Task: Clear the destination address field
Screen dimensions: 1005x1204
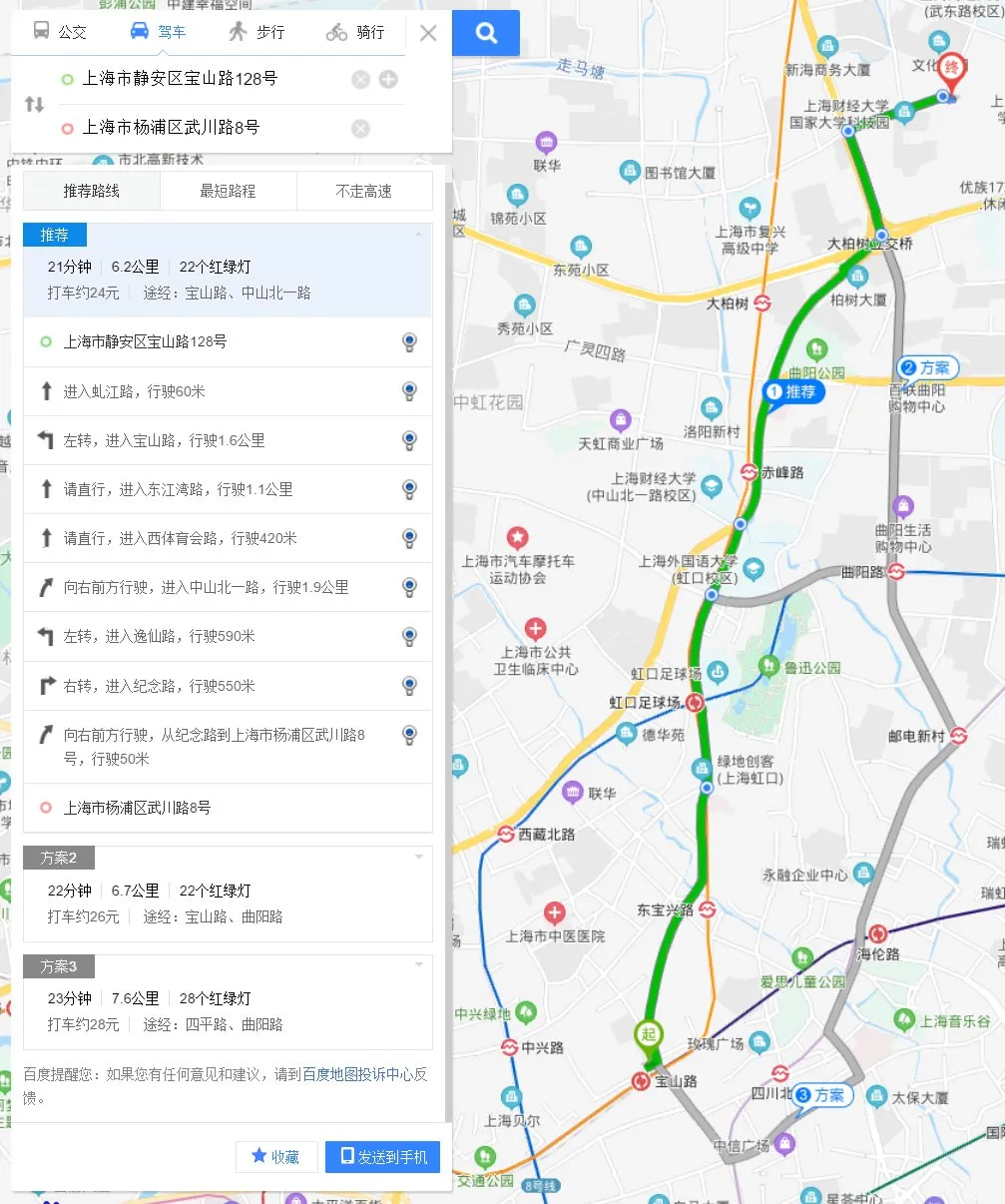Action: coord(360,128)
